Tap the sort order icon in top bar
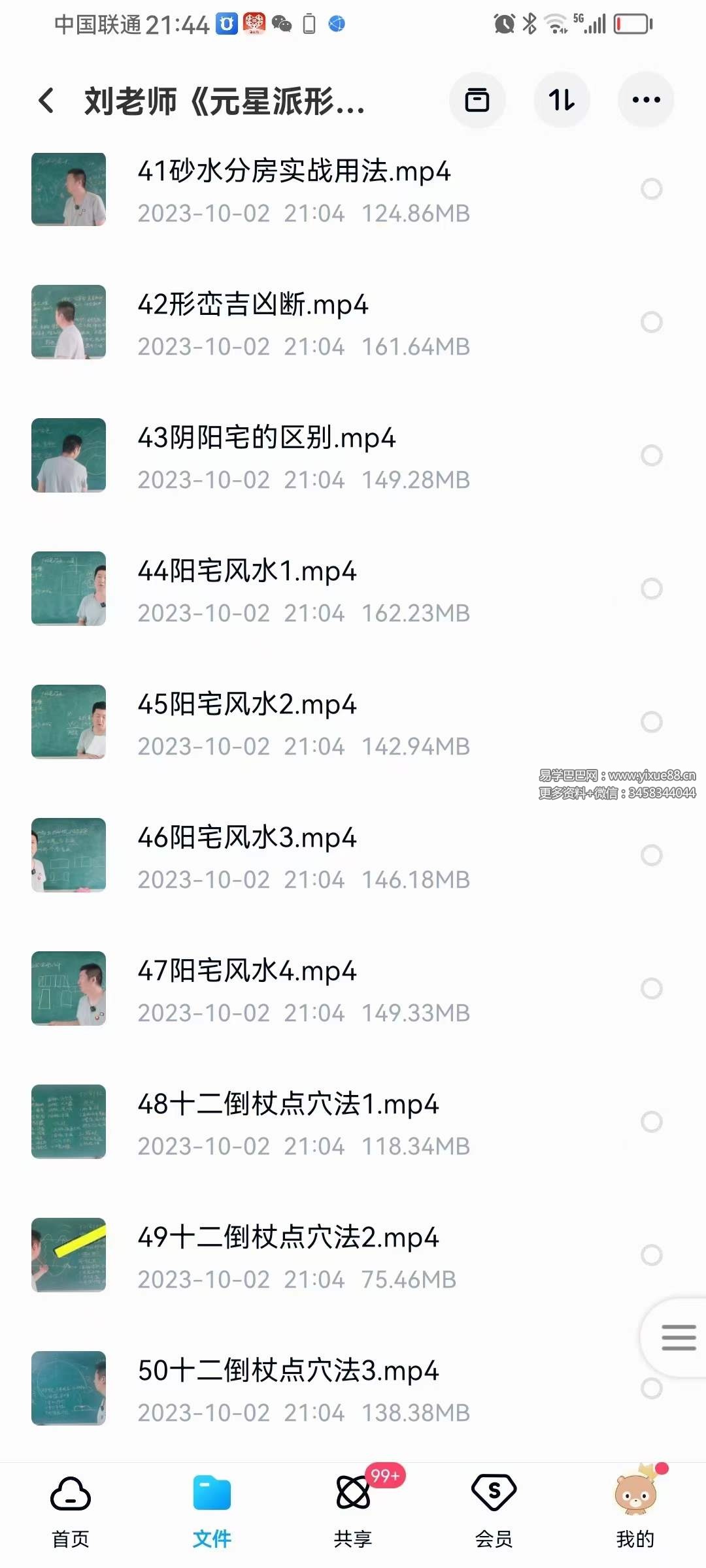This screenshot has height=1568, width=706. tap(562, 99)
